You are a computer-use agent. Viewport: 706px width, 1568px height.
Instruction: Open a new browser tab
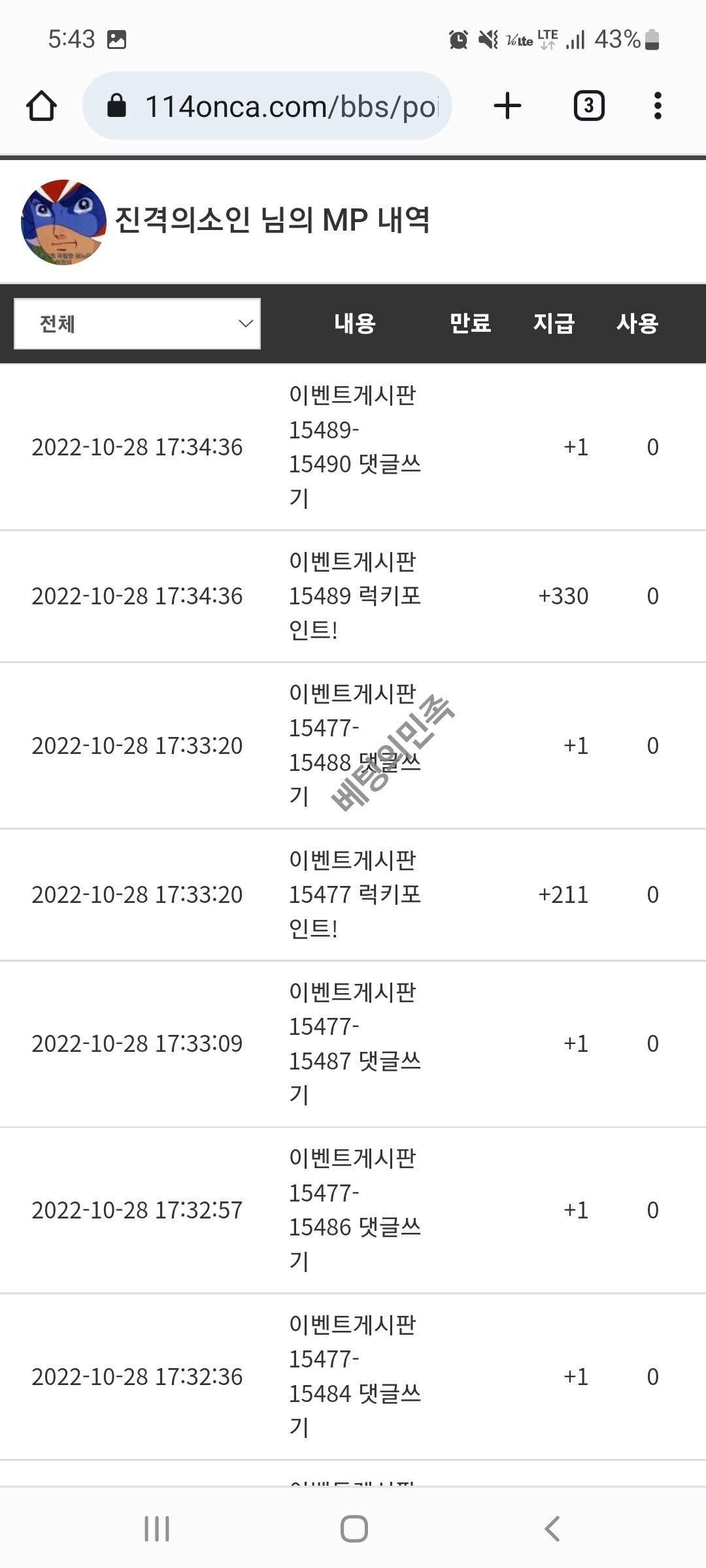(507, 106)
